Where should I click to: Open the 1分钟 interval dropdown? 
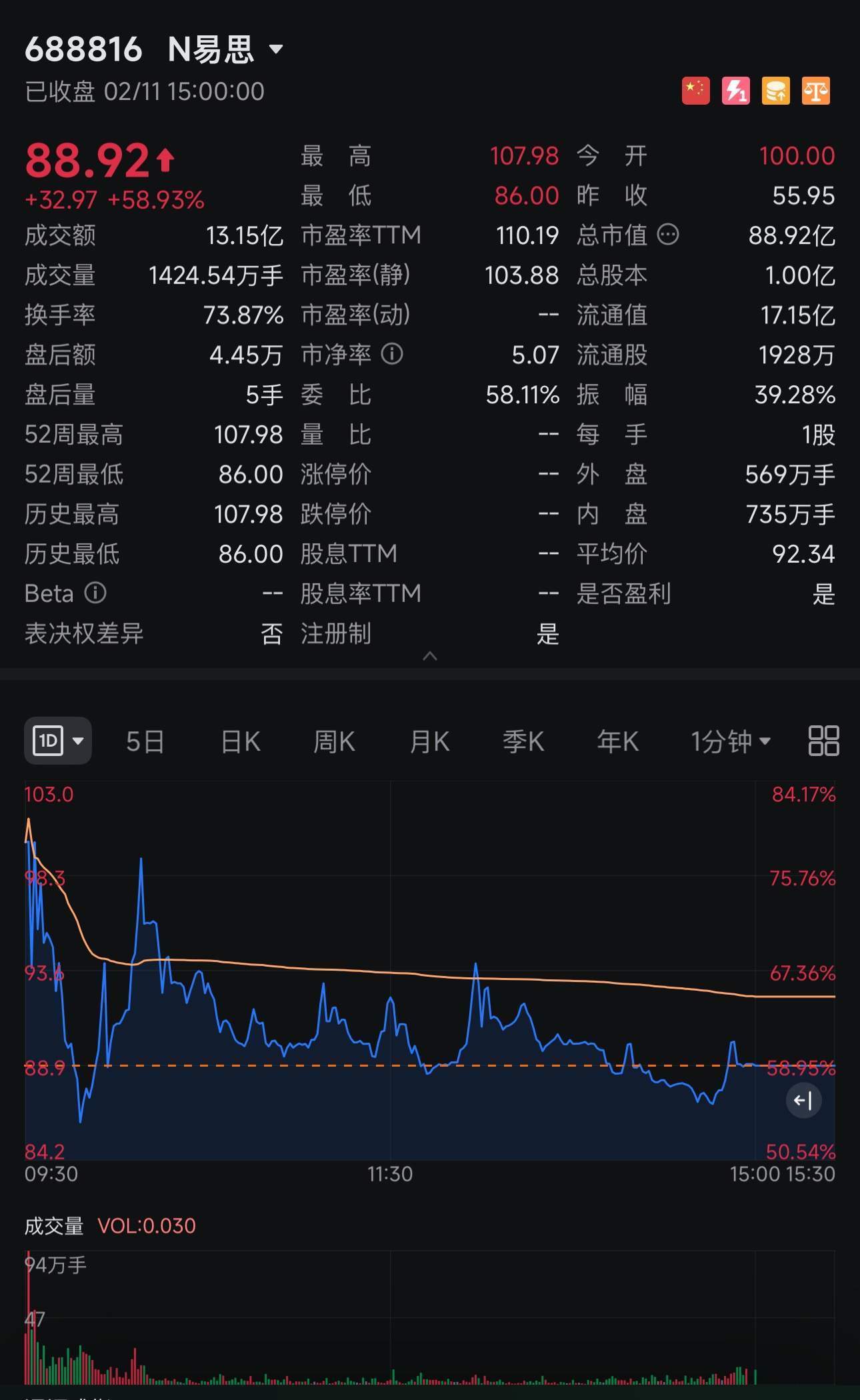click(x=731, y=741)
